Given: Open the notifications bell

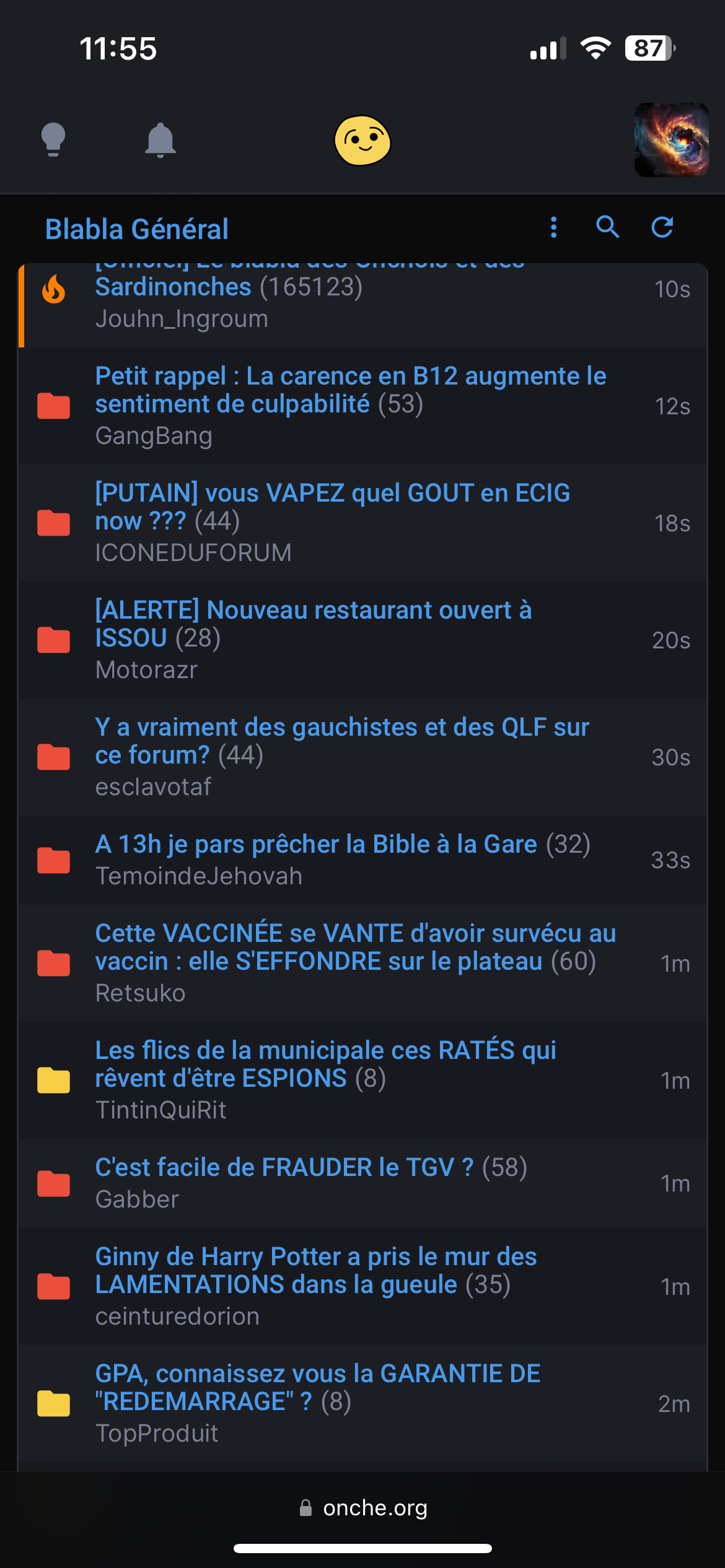Looking at the screenshot, I should pos(160,140).
